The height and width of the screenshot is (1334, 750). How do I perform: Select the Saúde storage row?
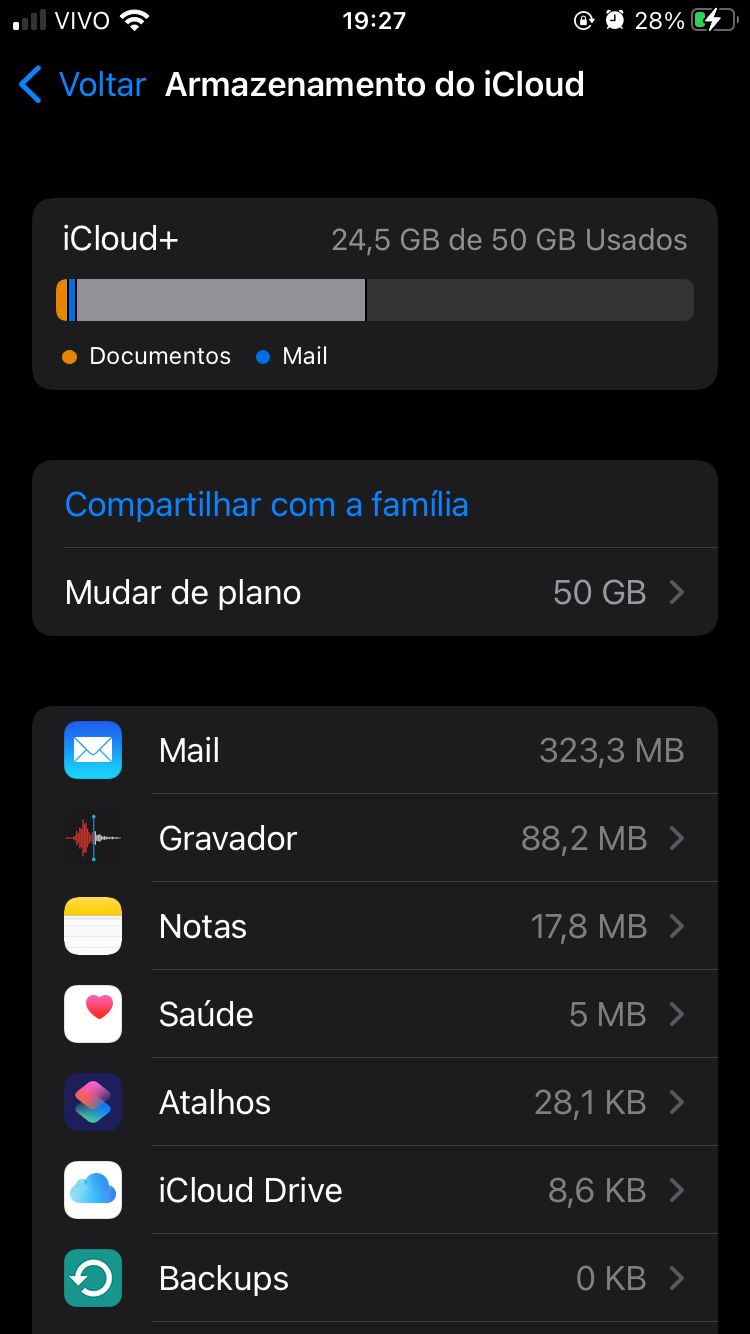[x=375, y=1014]
